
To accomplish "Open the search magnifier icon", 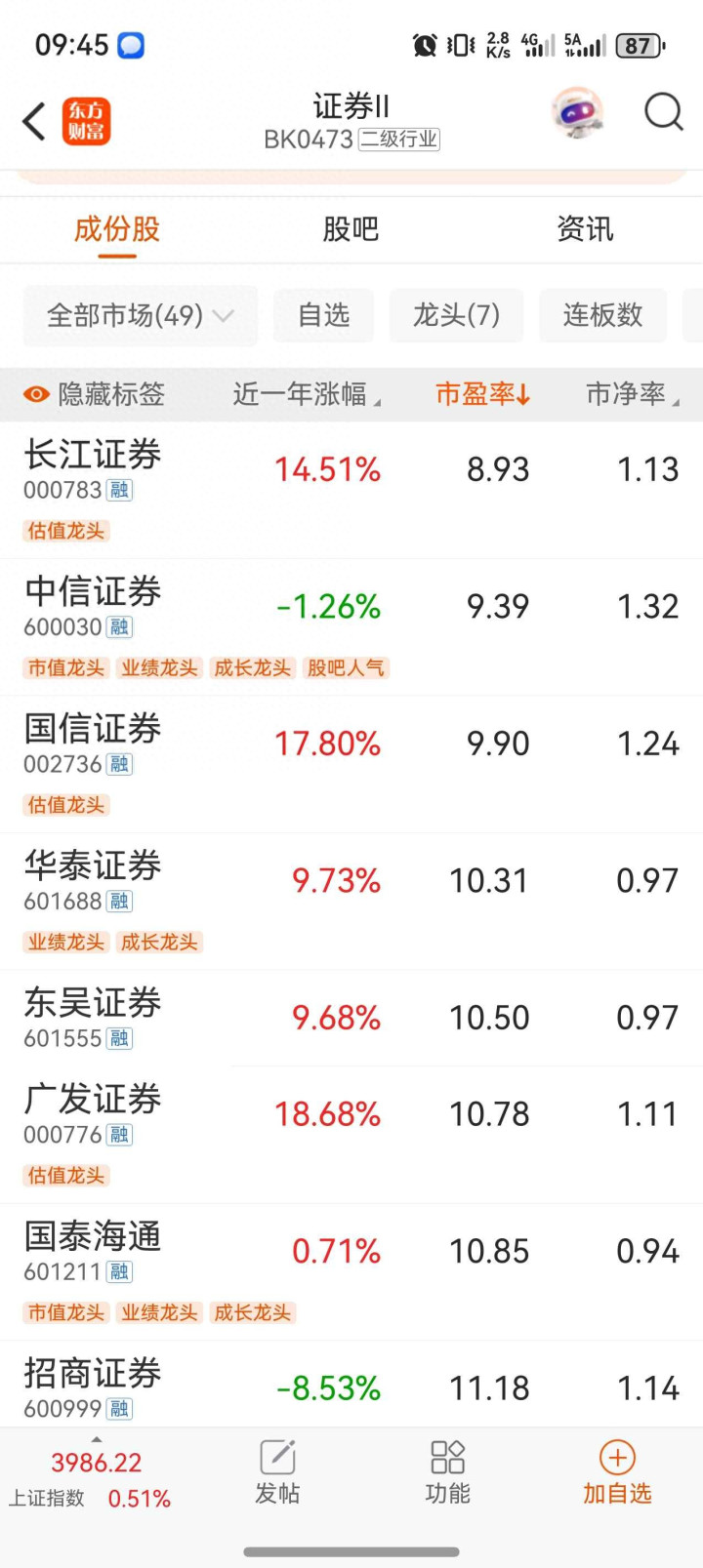I will [663, 113].
